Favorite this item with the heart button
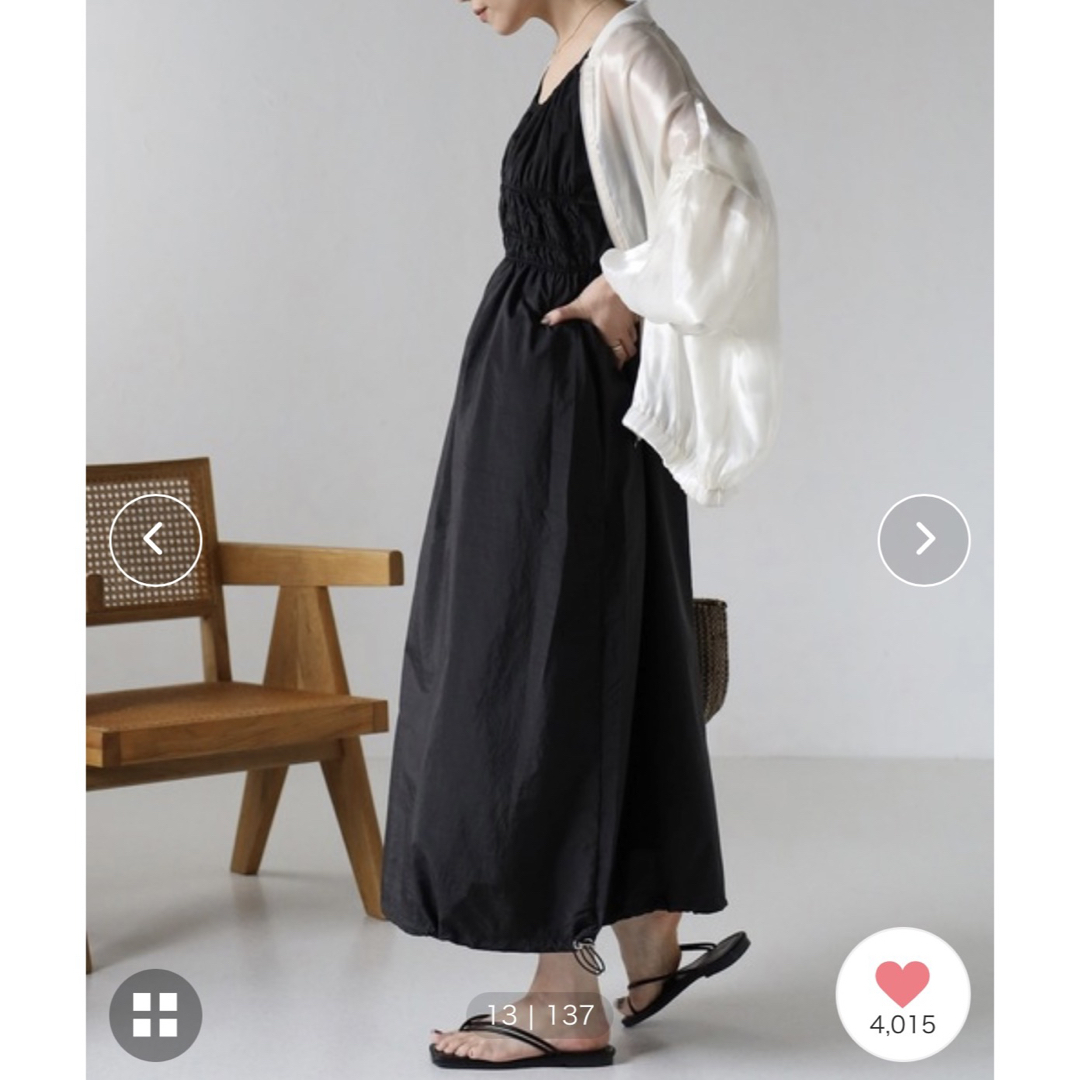This screenshot has height=1080, width=1080. click(x=902, y=995)
